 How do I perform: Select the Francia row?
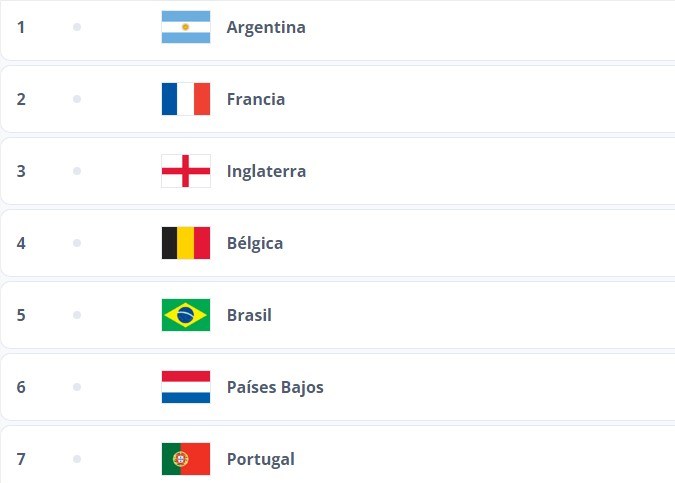[x=256, y=99]
